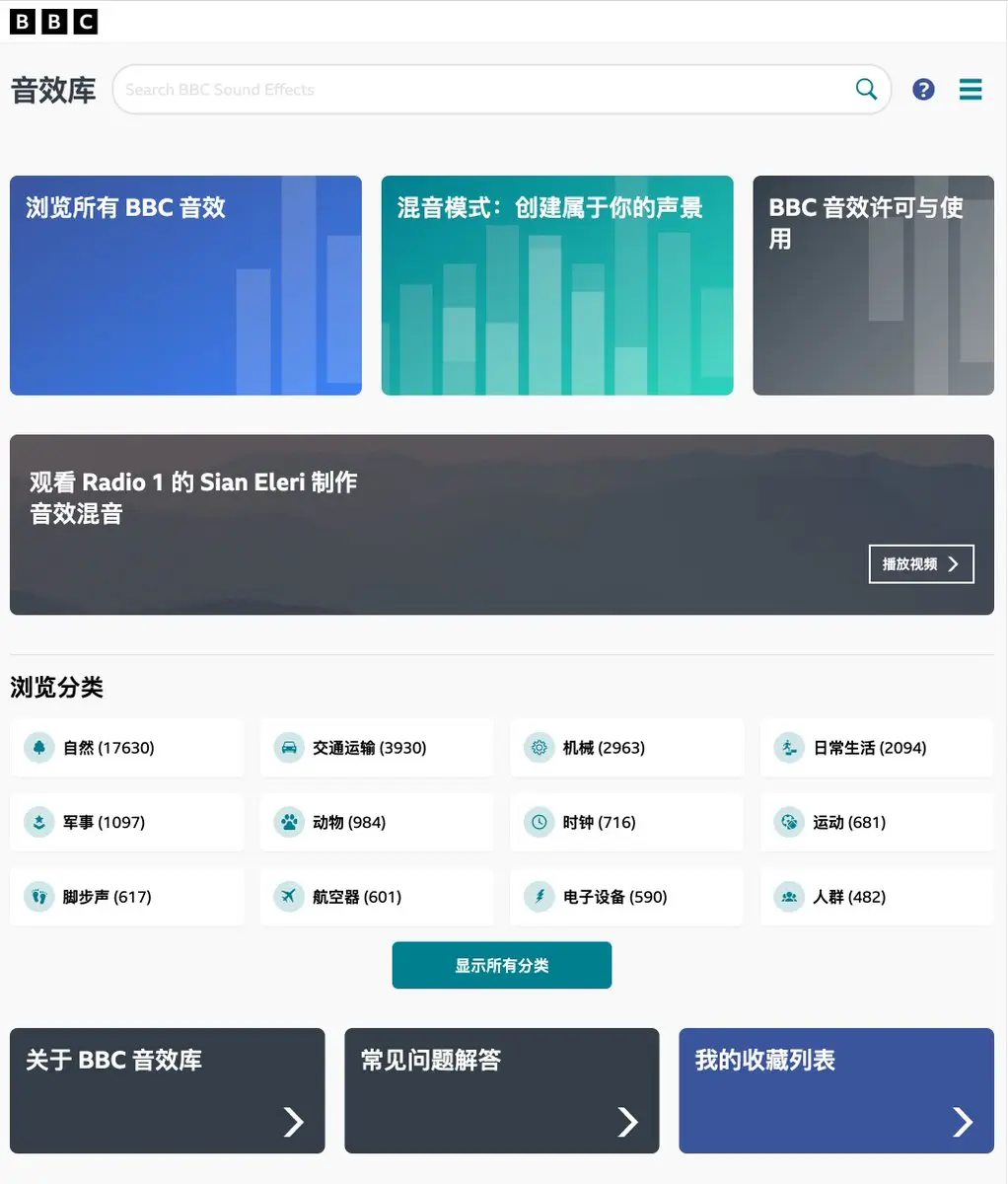Click the 显示所有分类 button
1008x1184 pixels.
501,965
